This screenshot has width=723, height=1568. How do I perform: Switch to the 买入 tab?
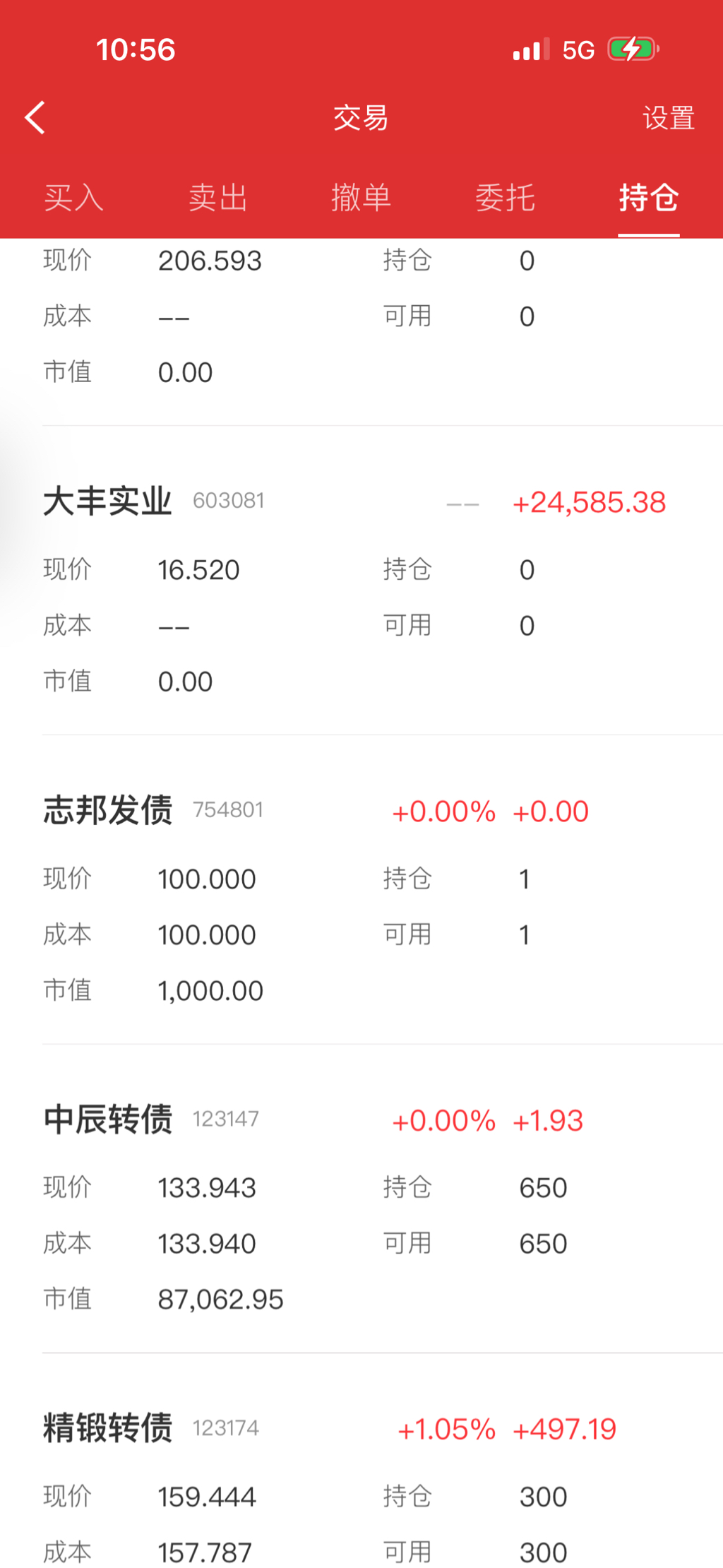73,197
